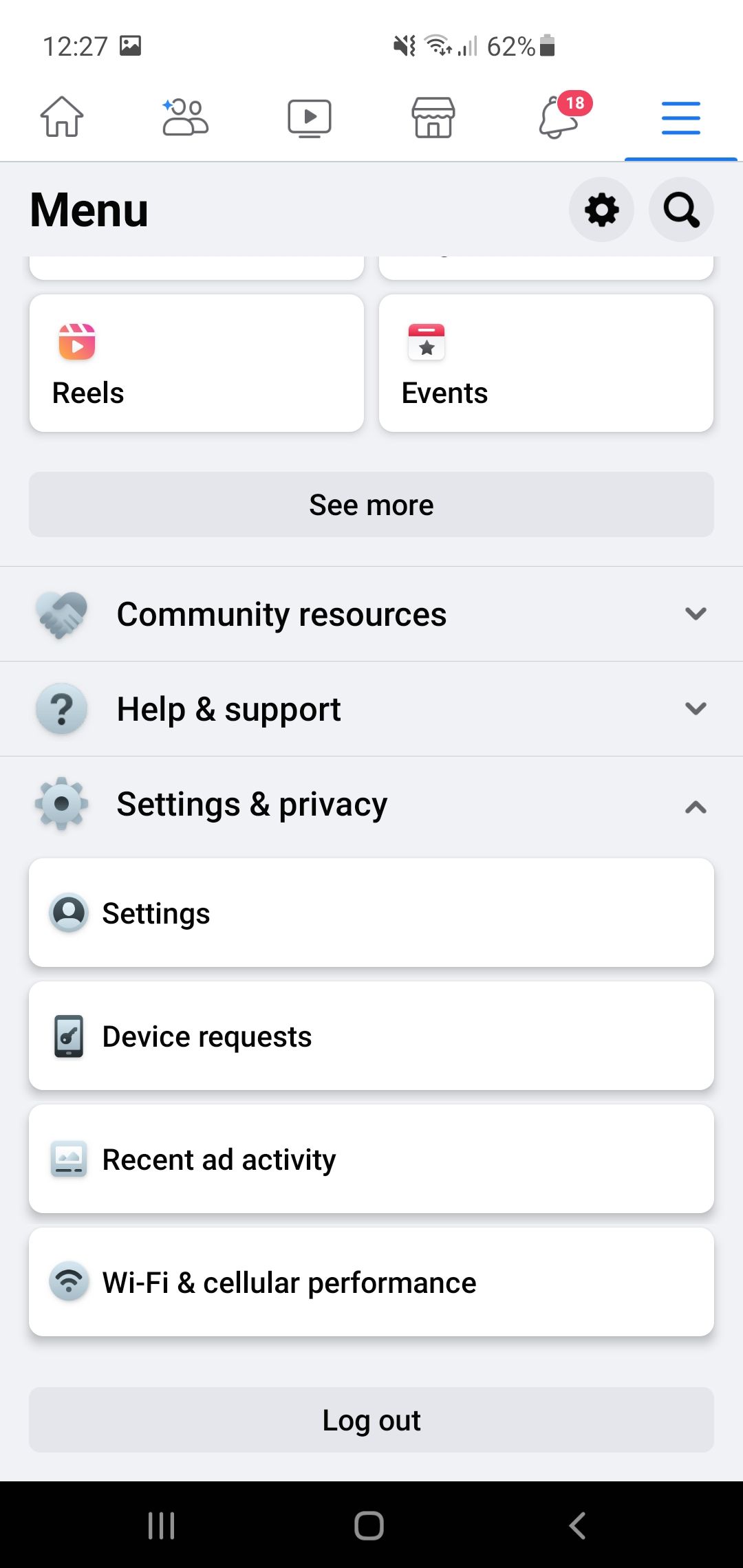Go back using the system back button
The image size is (743, 1568).
pos(577,1525)
